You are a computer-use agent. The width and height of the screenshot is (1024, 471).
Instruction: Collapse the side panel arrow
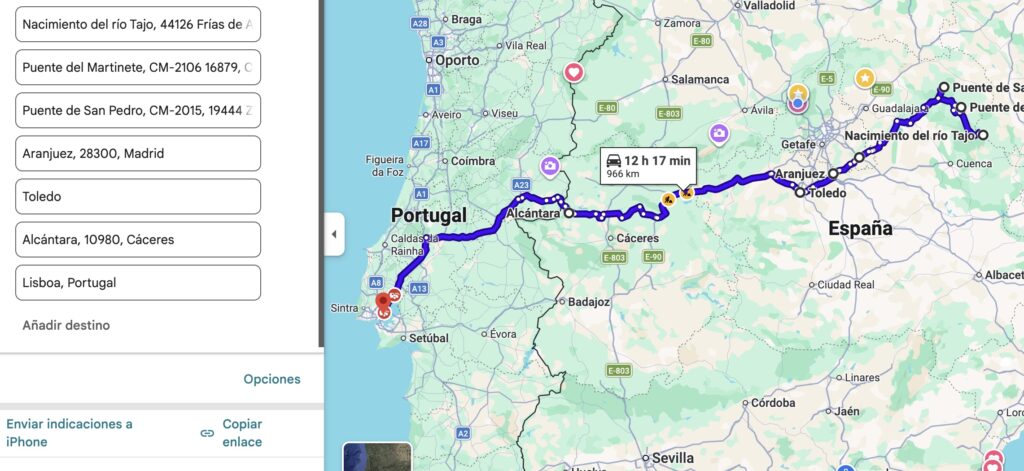[x=334, y=234]
